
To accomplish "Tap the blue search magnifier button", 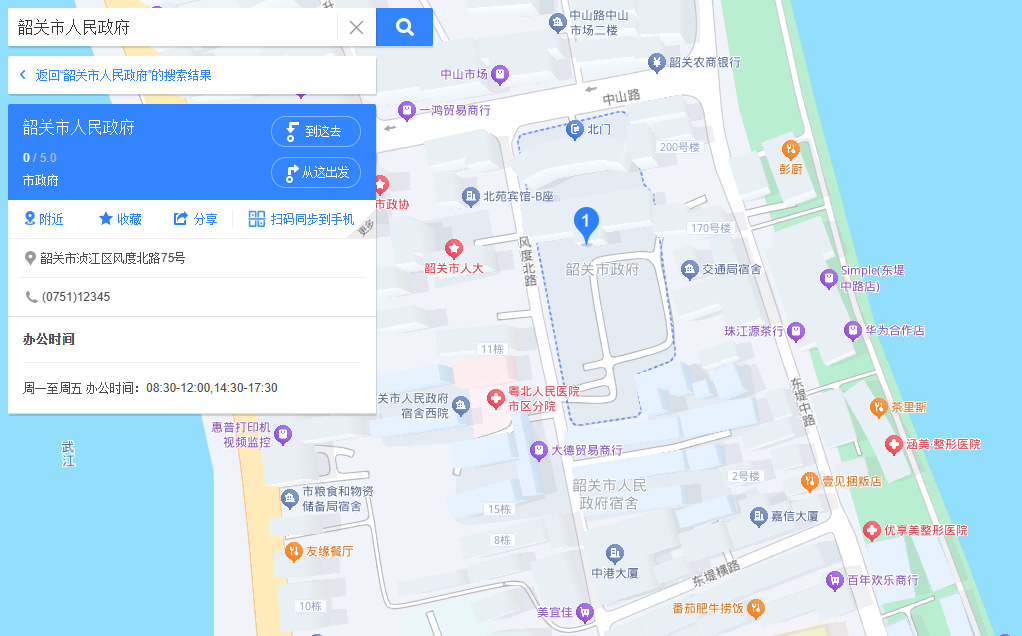I will click(404, 27).
